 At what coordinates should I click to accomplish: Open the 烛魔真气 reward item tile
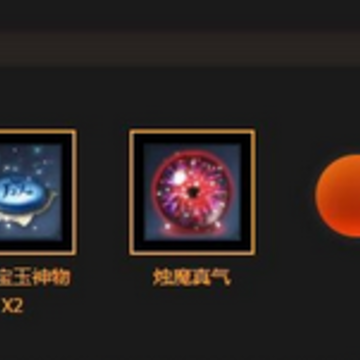pyautogui.click(x=192, y=192)
